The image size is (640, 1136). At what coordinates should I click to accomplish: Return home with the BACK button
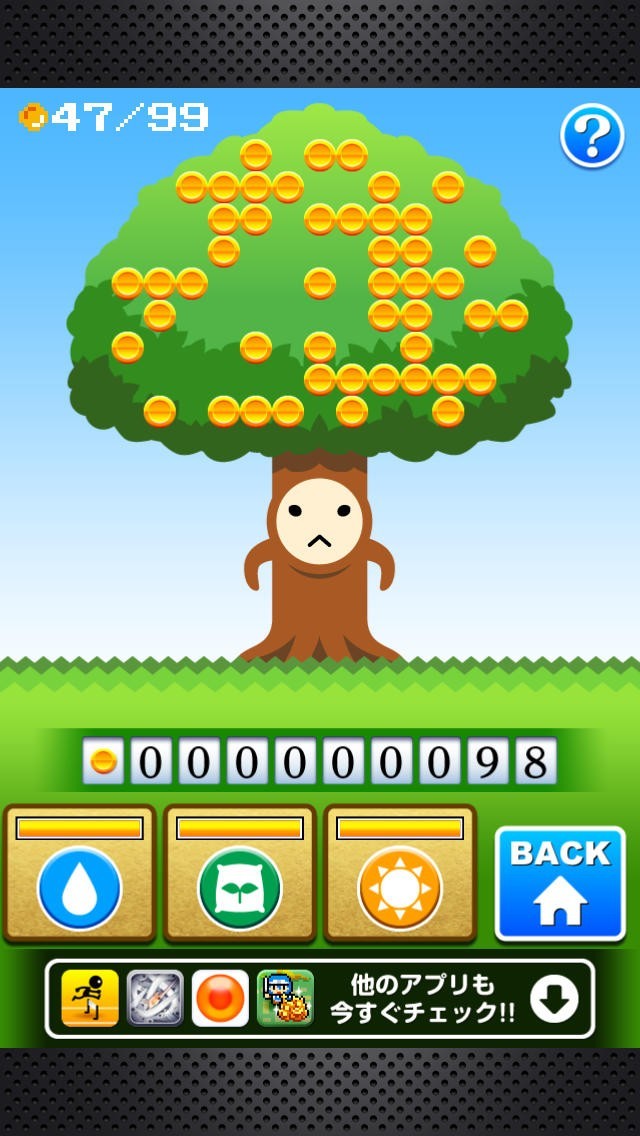(x=560, y=884)
